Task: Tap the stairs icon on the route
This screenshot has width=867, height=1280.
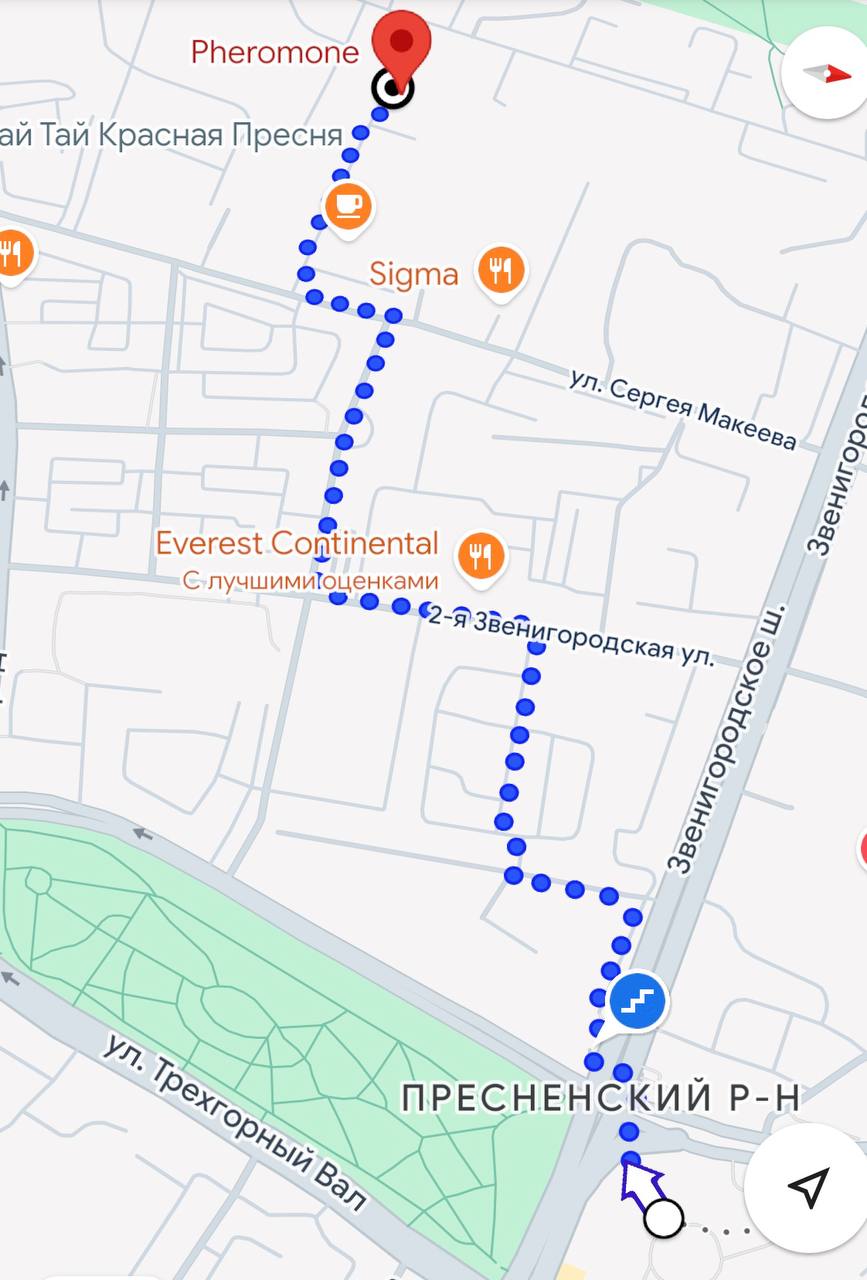Action: 636,1000
